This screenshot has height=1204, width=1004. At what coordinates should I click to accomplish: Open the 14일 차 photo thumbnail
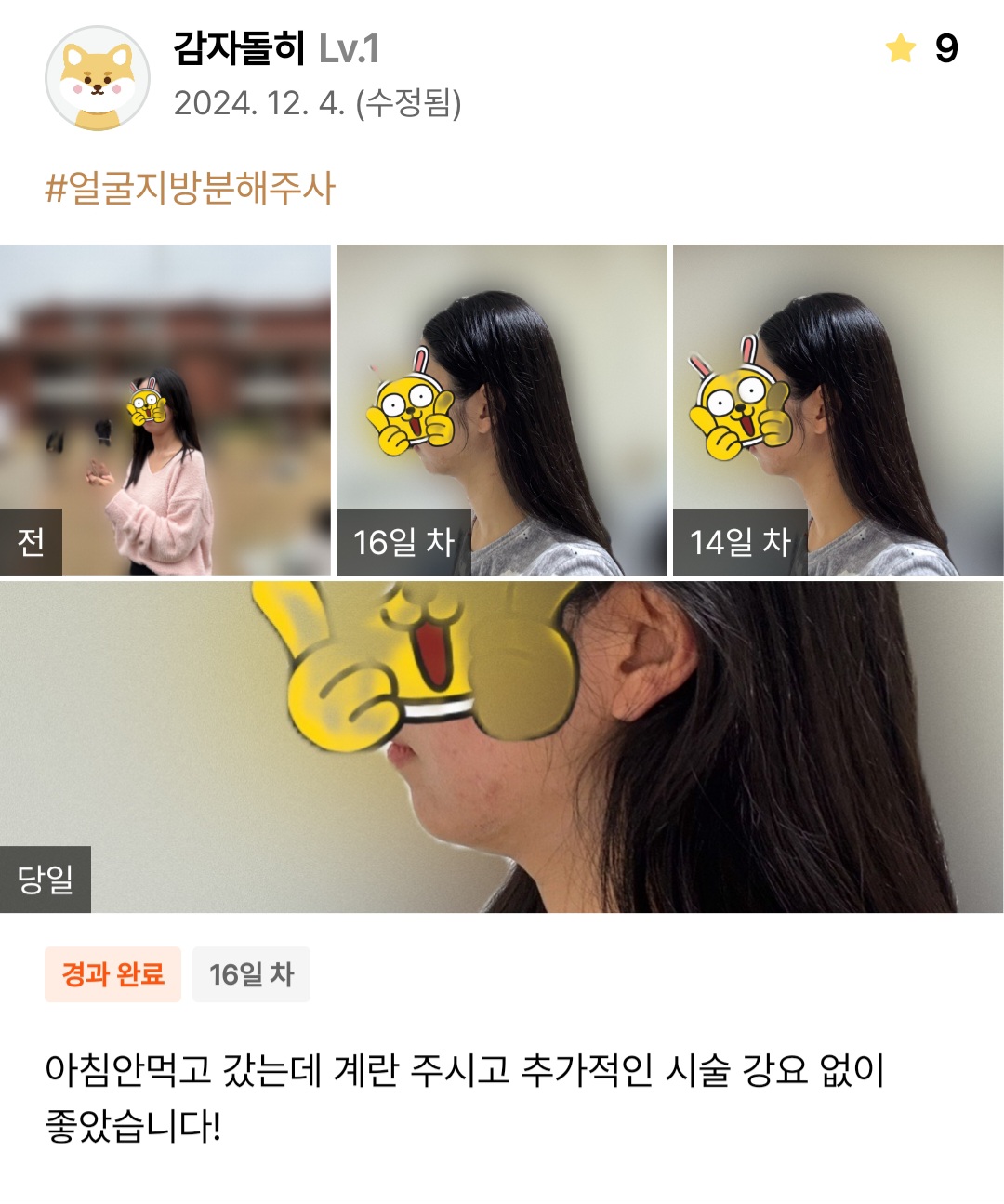(838, 410)
